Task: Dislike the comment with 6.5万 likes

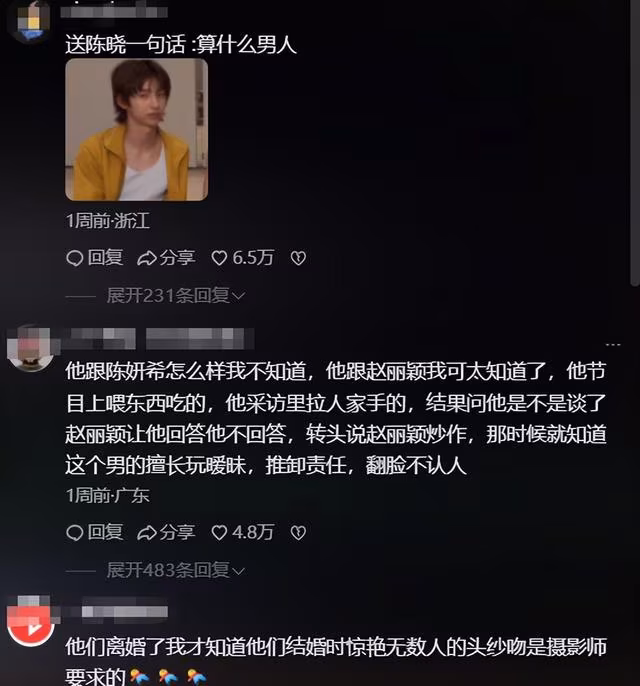Action: (x=297, y=258)
